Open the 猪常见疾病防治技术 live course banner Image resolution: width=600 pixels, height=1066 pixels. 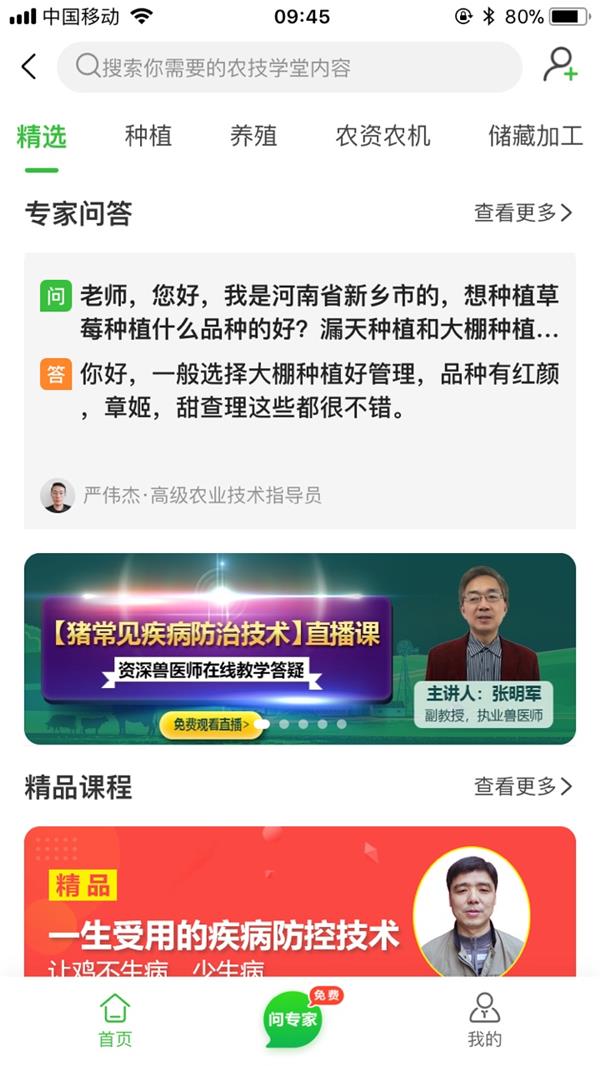point(300,649)
